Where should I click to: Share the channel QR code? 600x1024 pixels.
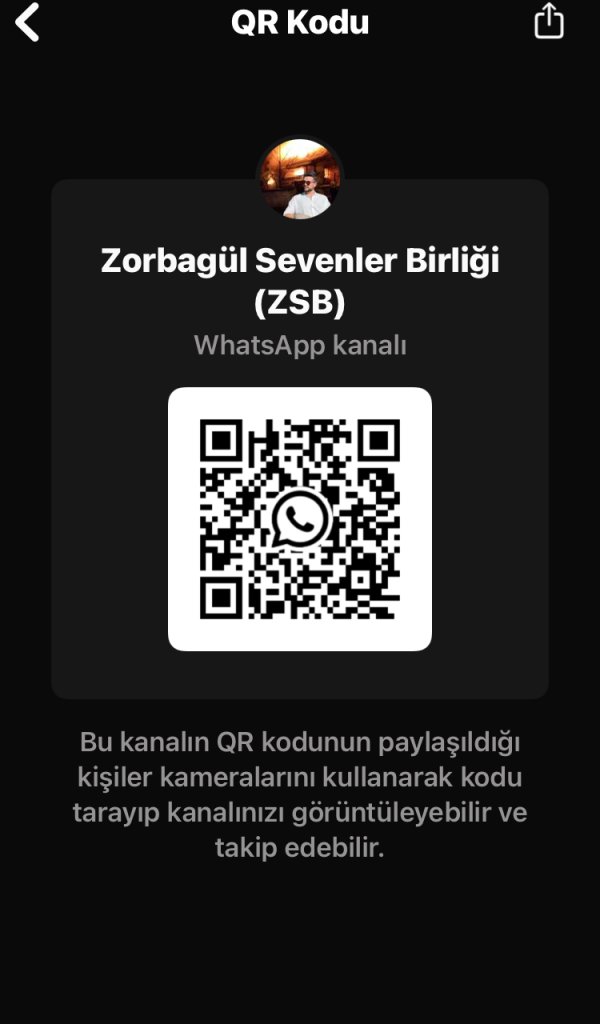[549, 21]
